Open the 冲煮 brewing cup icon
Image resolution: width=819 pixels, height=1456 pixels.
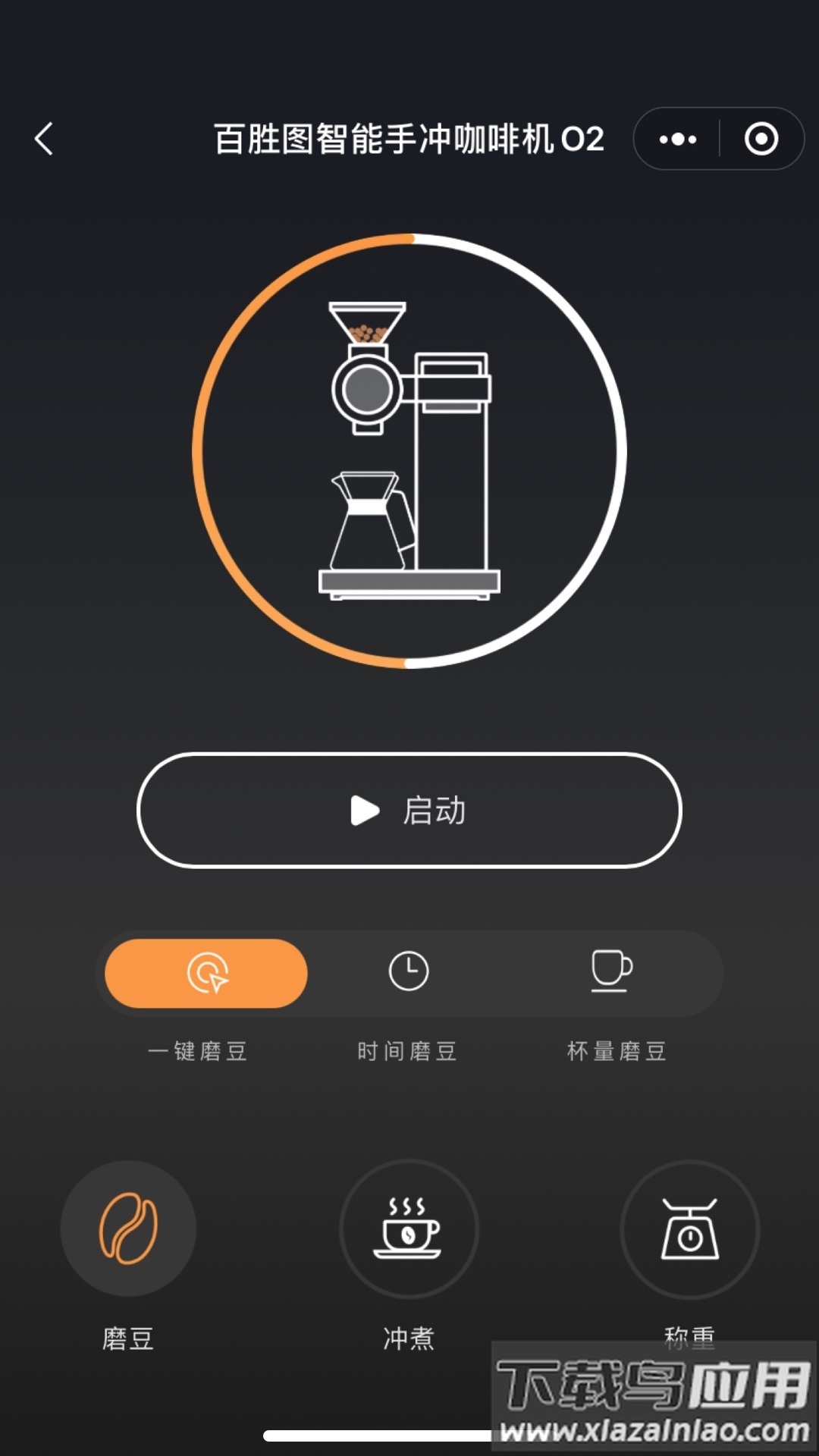409,1230
